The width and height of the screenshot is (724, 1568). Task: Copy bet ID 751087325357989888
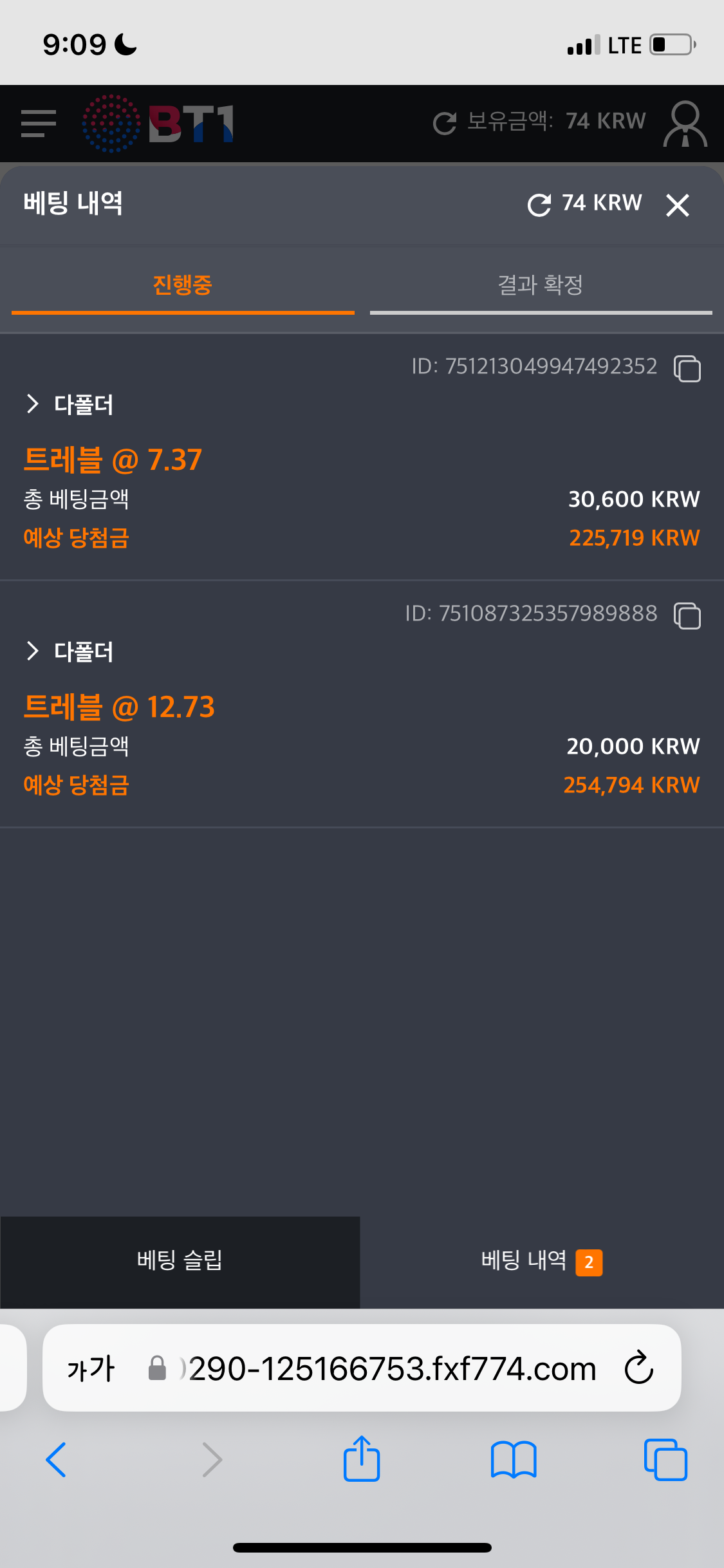coord(687,615)
